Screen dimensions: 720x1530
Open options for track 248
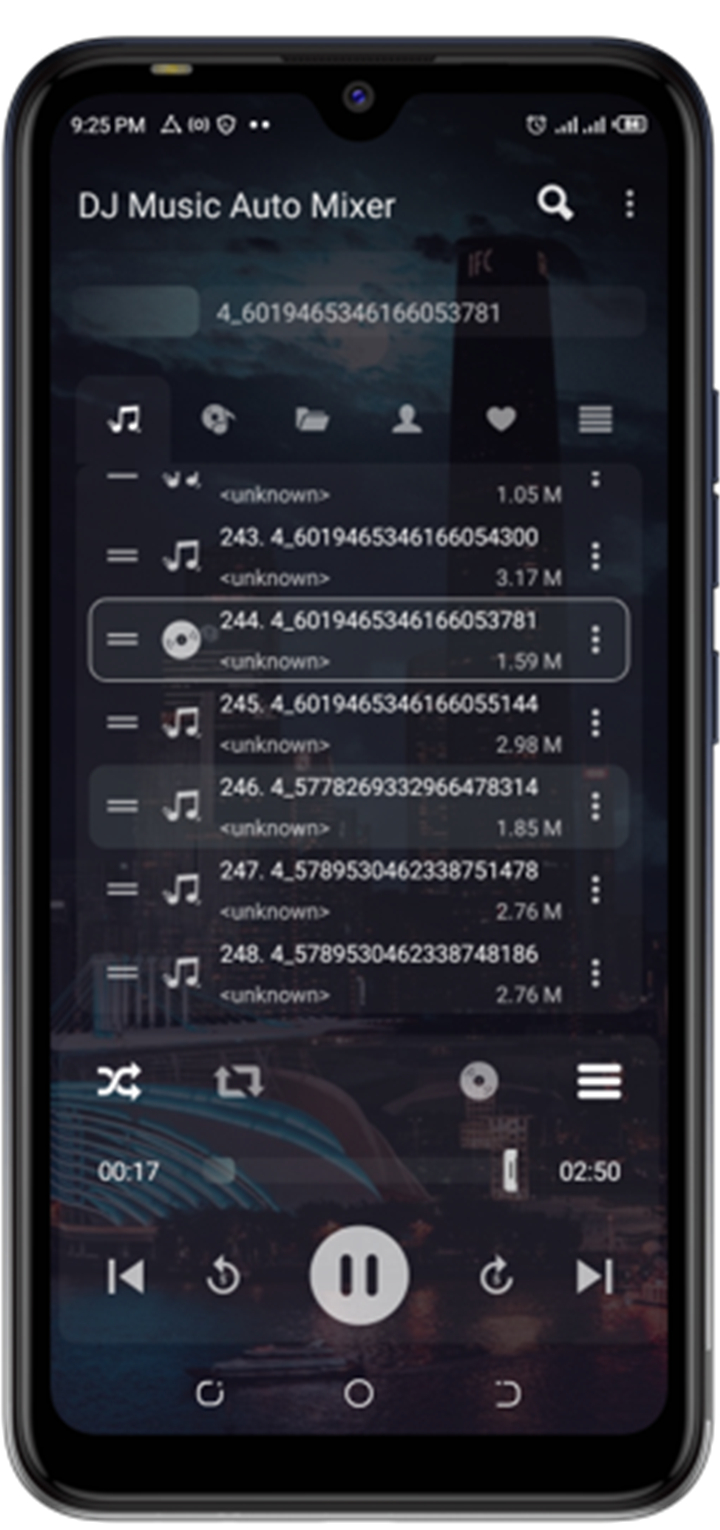[x=596, y=973]
